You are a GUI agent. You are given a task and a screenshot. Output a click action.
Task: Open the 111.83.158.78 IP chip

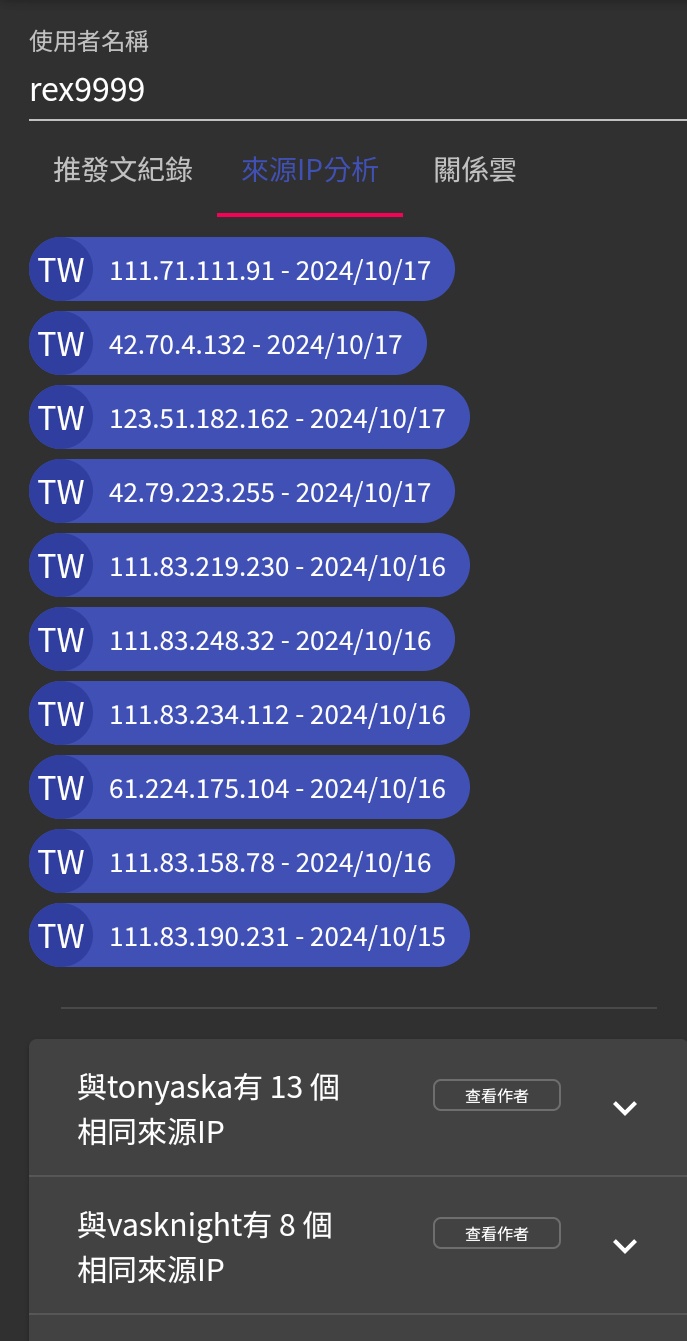pos(242,862)
